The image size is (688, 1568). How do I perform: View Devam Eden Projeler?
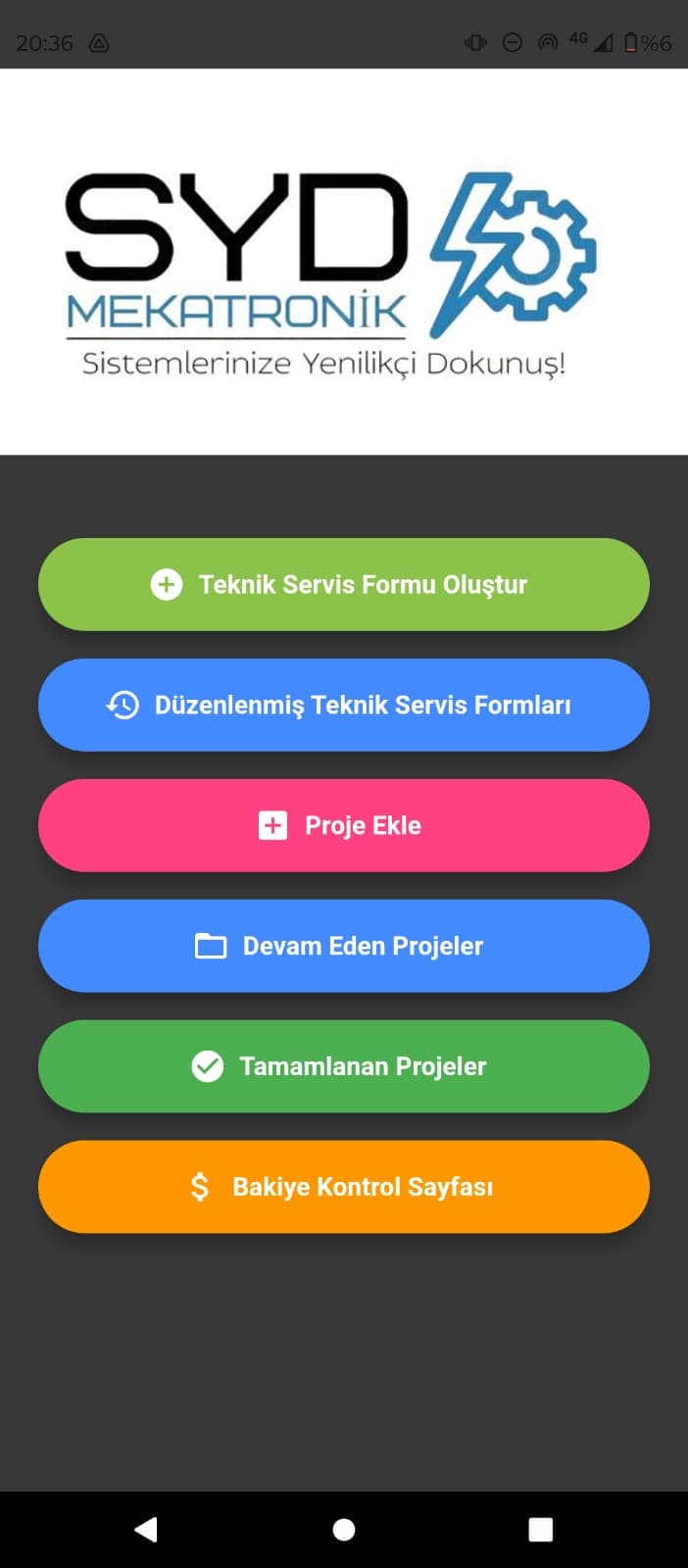tap(343, 946)
